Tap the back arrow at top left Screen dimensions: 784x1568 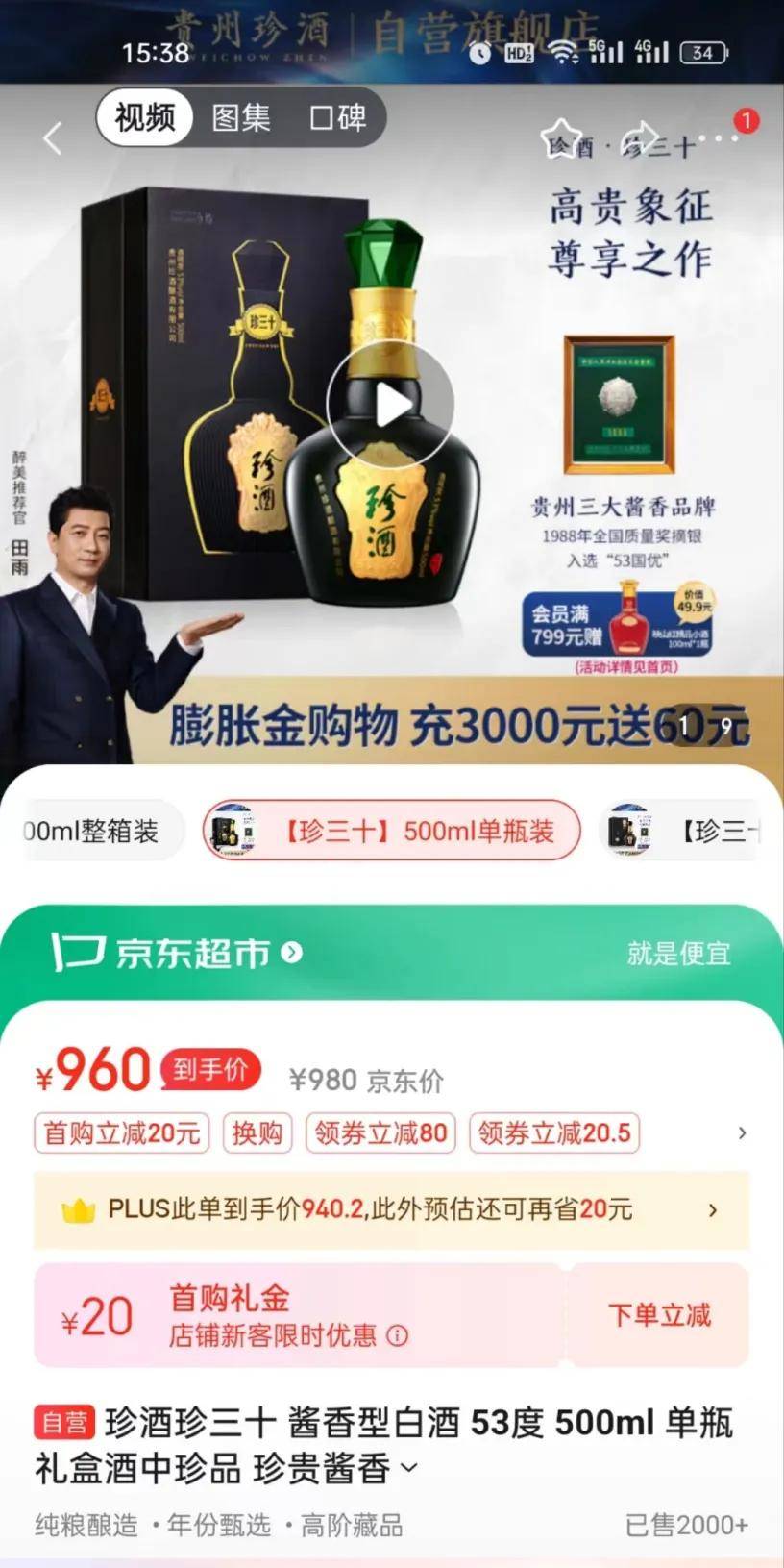pyautogui.click(x=52, y=137)
